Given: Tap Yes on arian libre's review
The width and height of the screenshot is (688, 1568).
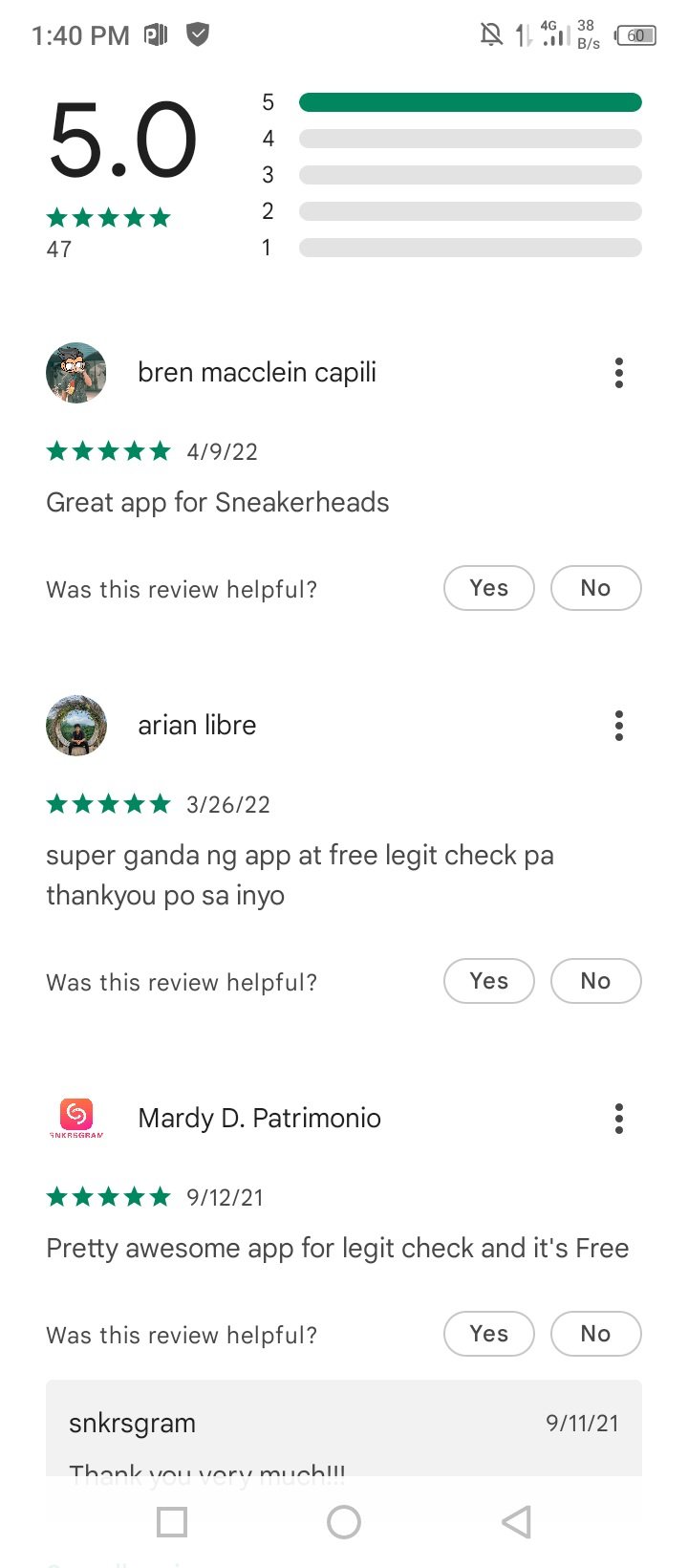Looking at the screenshot, I should point(488,981).
